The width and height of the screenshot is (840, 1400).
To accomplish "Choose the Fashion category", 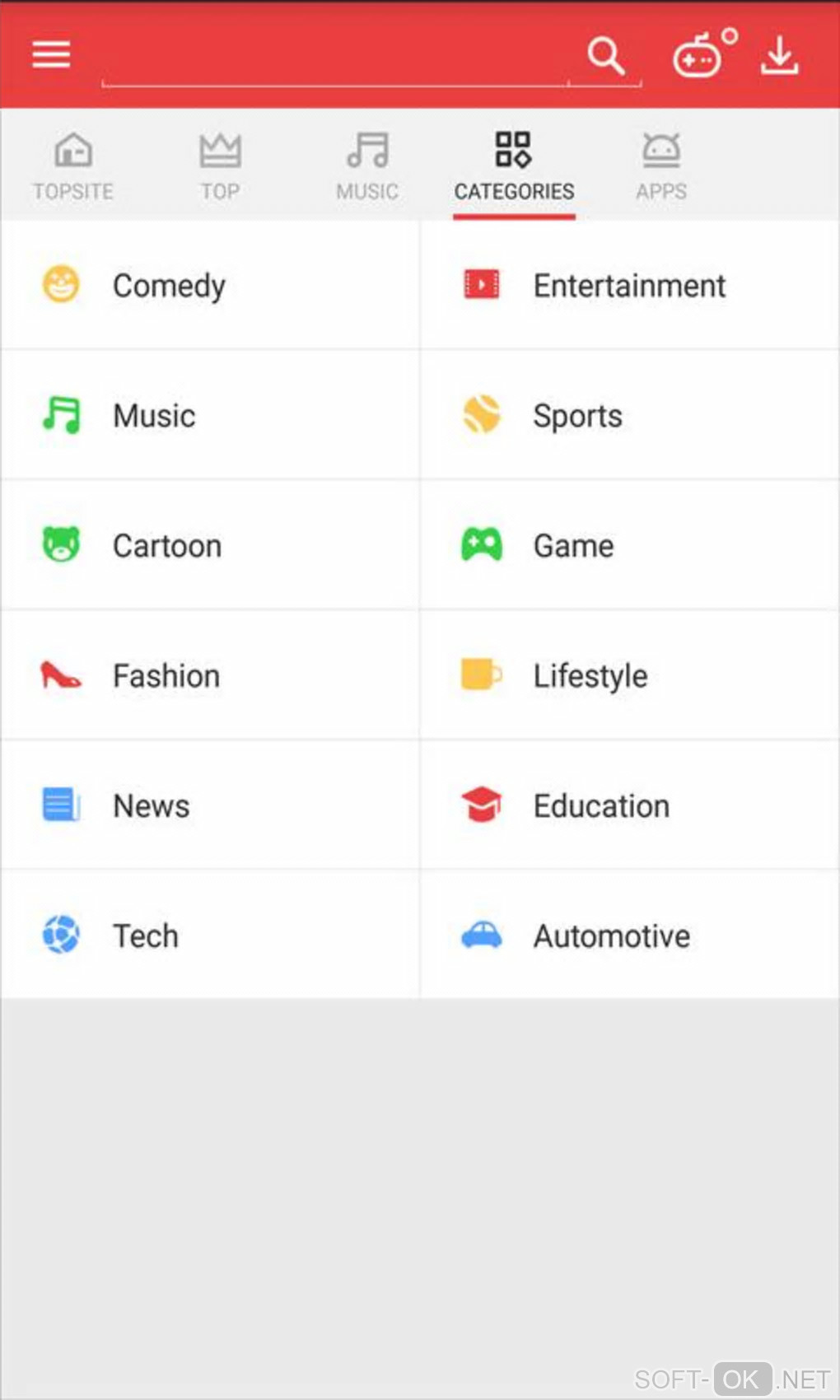I will pos(210,676).
